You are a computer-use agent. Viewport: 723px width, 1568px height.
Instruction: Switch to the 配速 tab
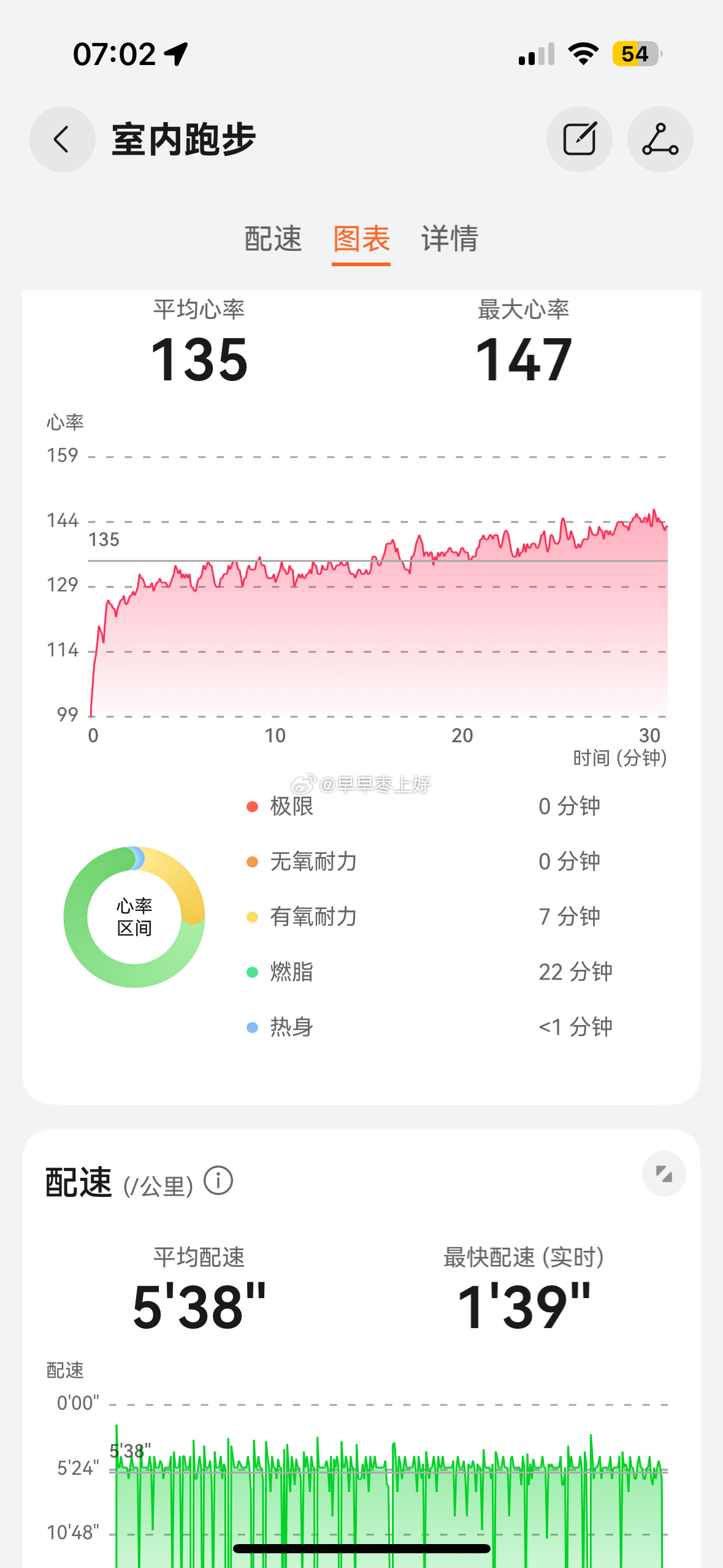273,239
